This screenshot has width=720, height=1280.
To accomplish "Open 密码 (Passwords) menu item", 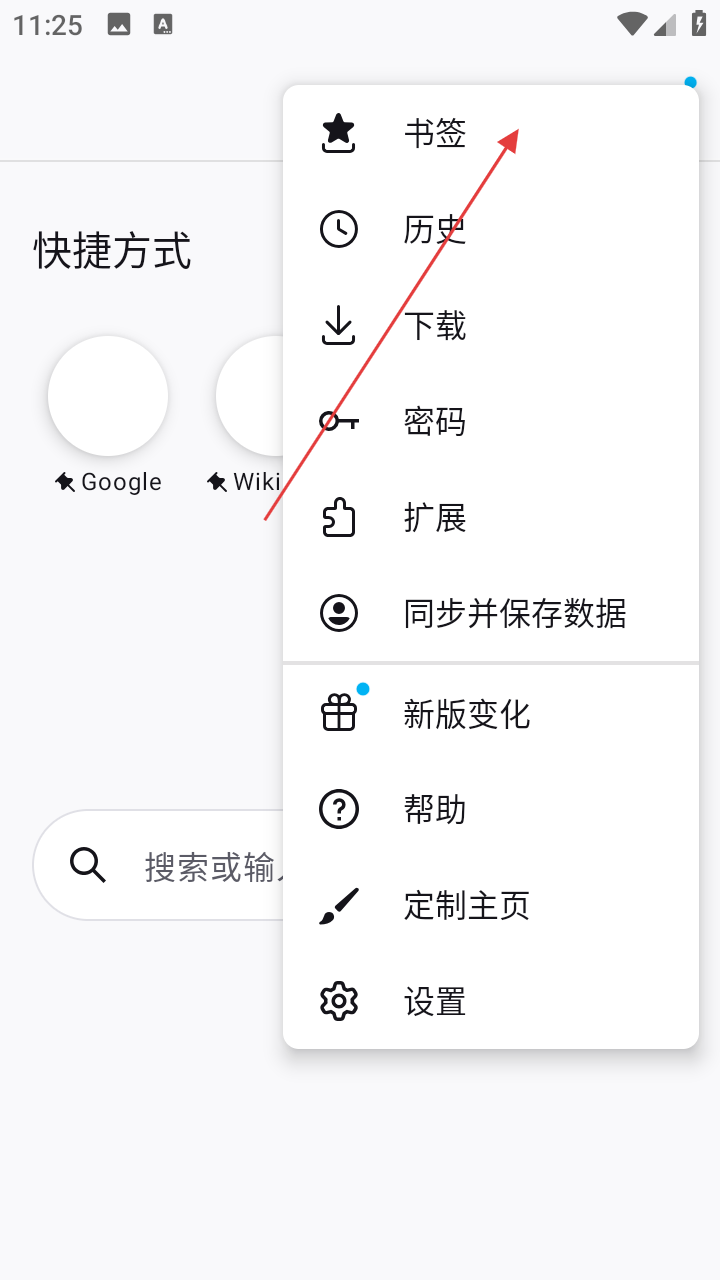I will (x=435, y=422).
